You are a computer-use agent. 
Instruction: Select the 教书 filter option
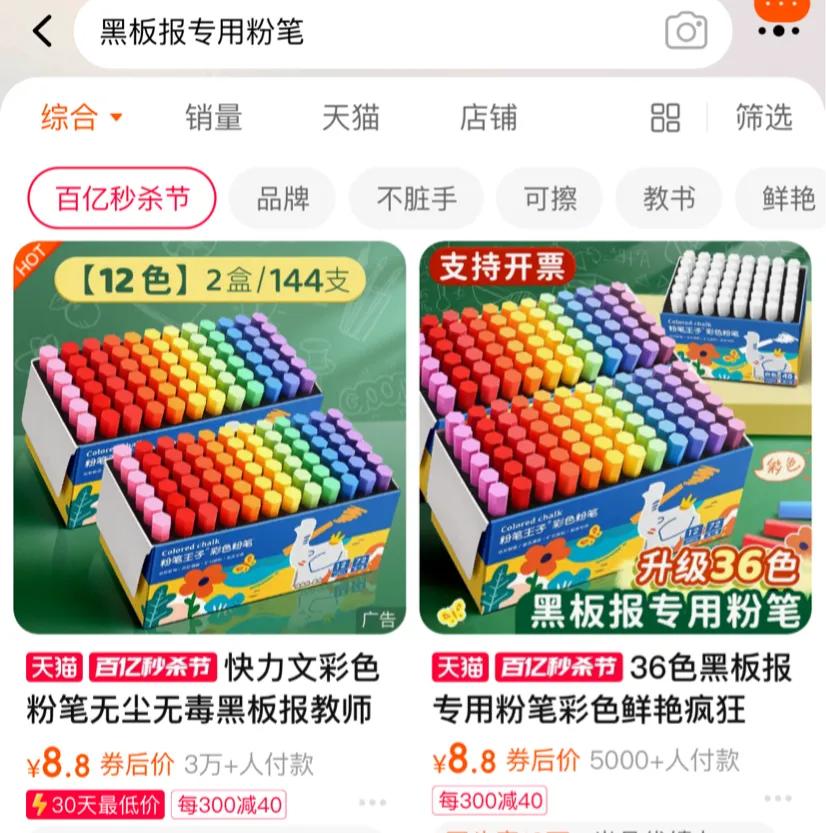[669, 198]
